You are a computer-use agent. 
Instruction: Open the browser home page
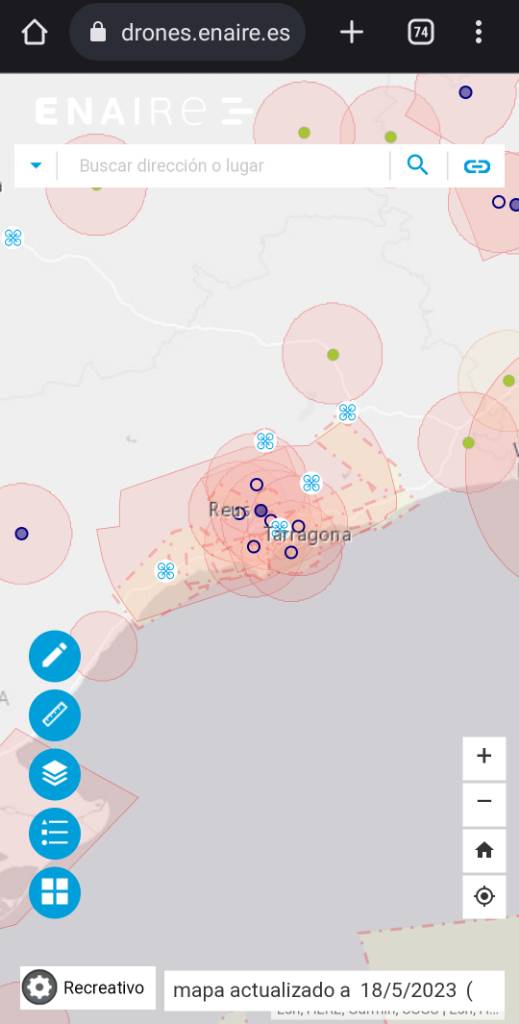pos(35,32)
